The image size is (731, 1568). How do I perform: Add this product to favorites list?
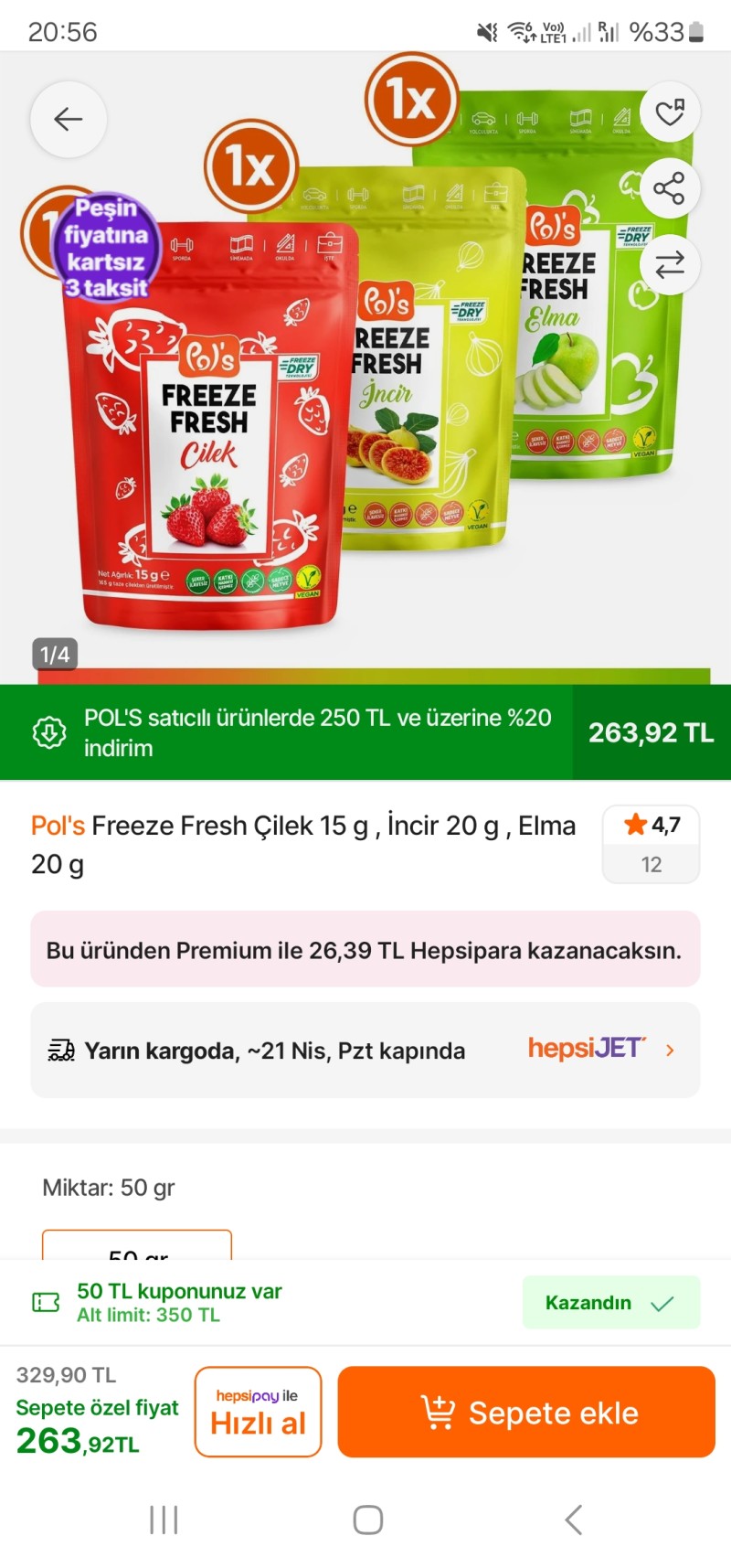[x=670, y=112]
